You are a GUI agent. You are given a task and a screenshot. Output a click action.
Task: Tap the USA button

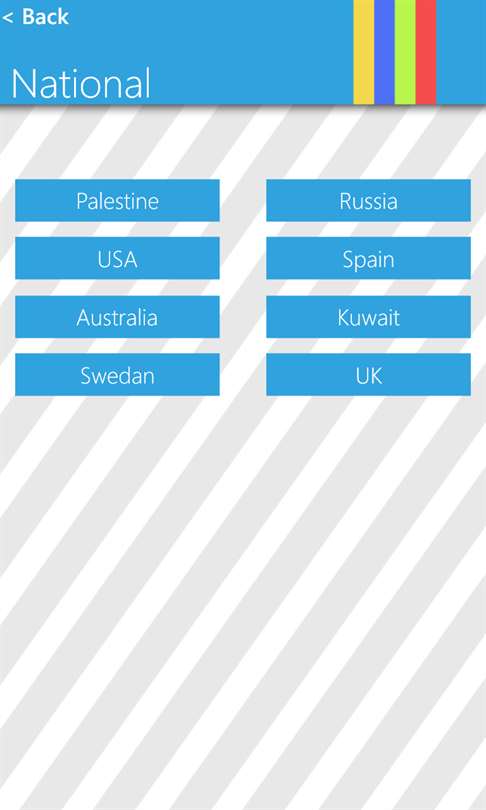(x=117, y=258)
